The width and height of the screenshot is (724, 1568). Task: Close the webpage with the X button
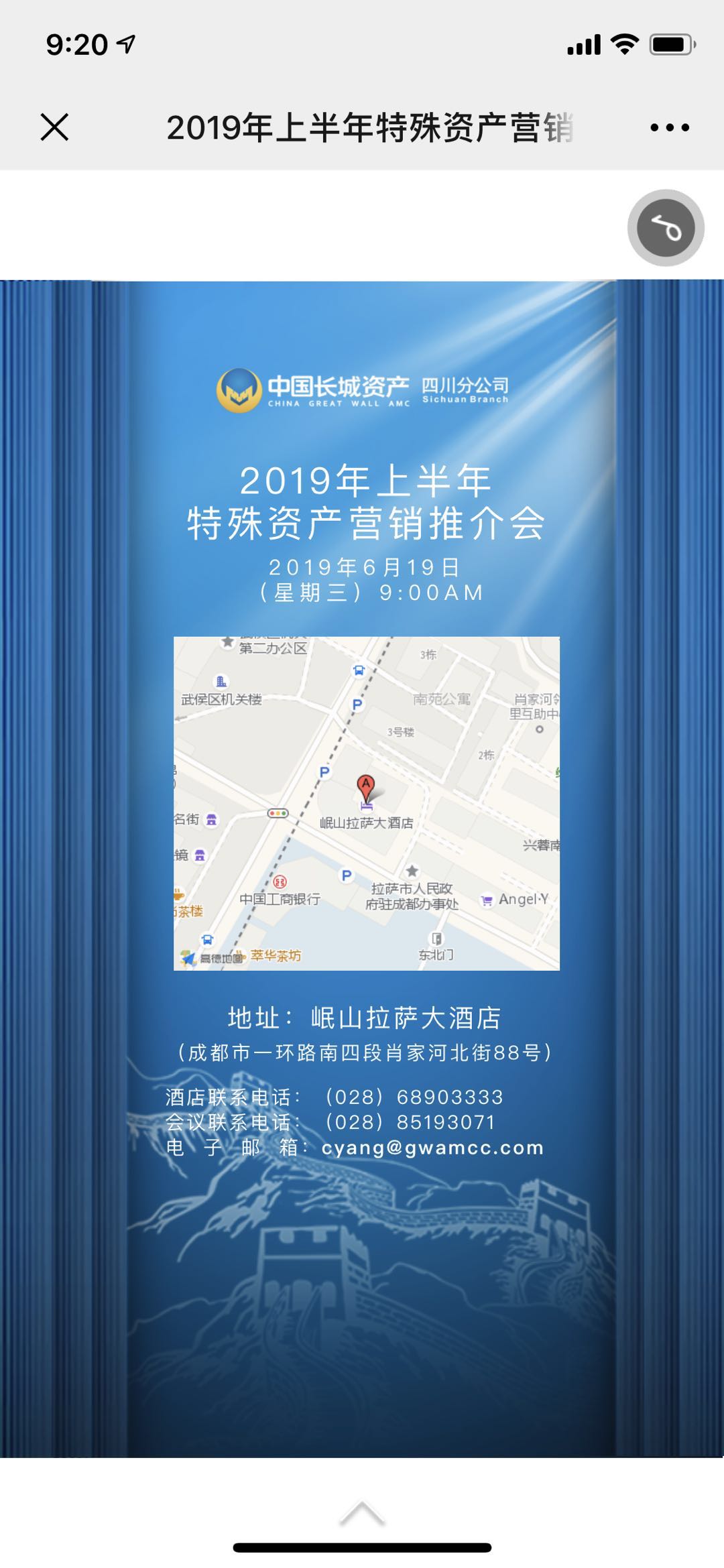coord(54,127)
